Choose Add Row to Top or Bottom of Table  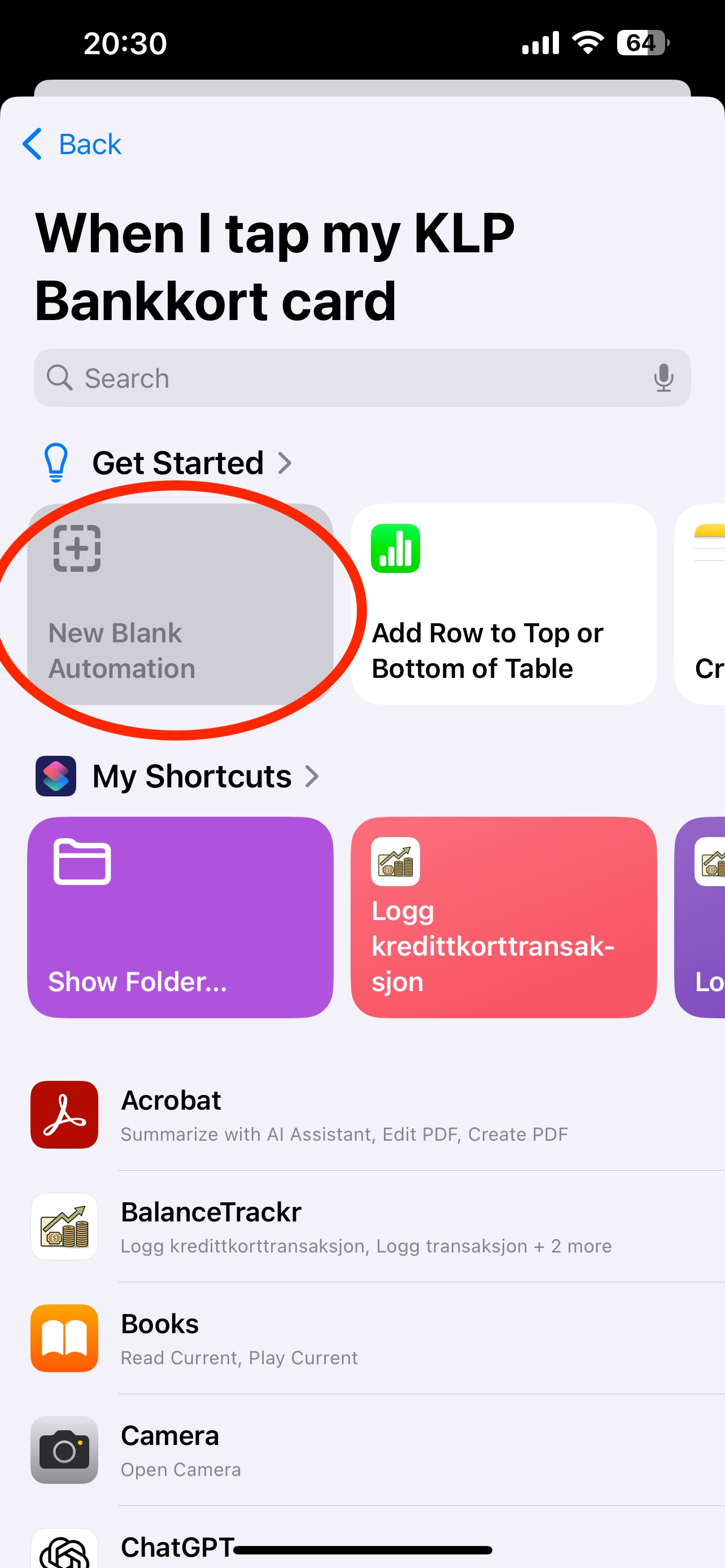[504, 604]
